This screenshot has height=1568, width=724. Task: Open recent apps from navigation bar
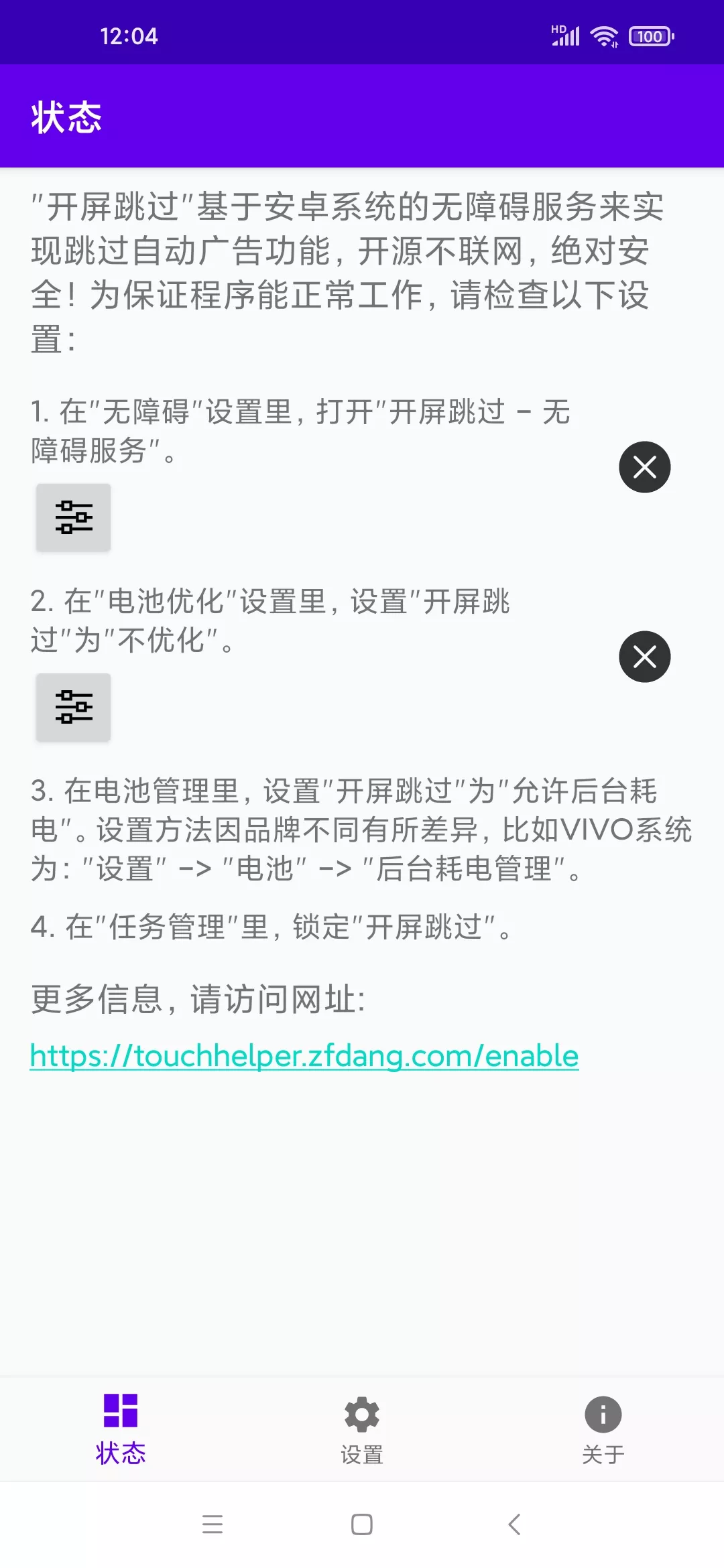213,1524
